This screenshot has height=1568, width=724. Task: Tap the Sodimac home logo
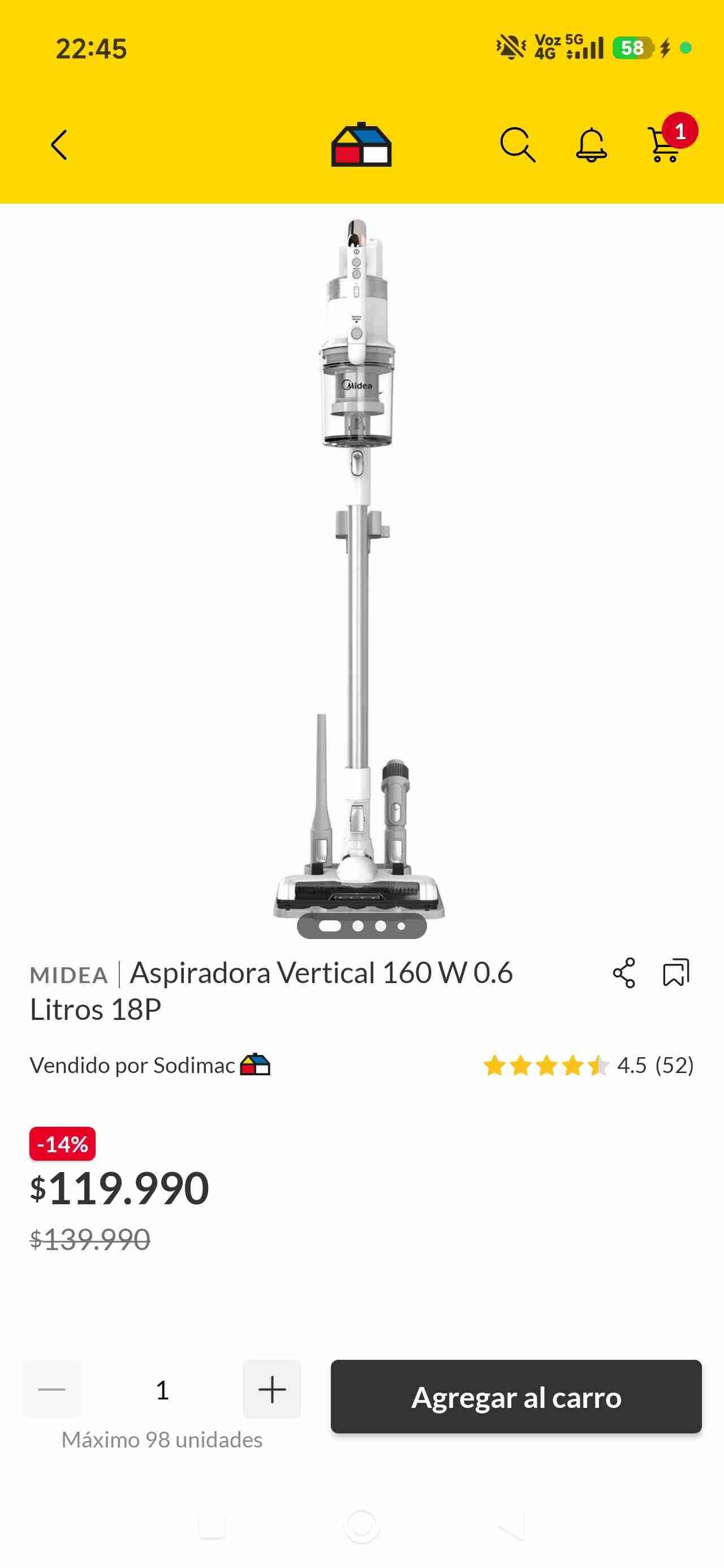point(361,144)
